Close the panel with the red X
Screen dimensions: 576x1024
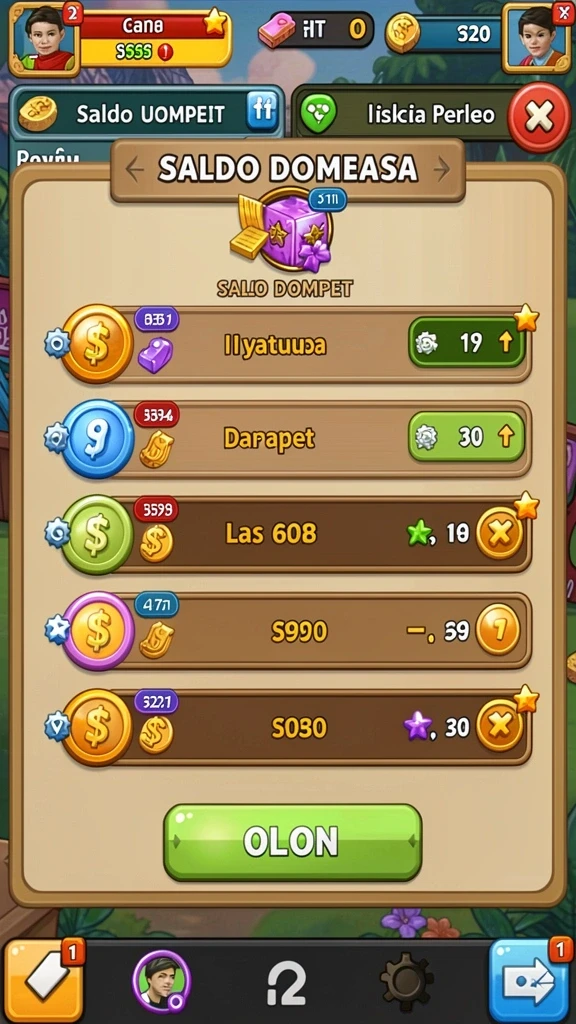(539, 118)
